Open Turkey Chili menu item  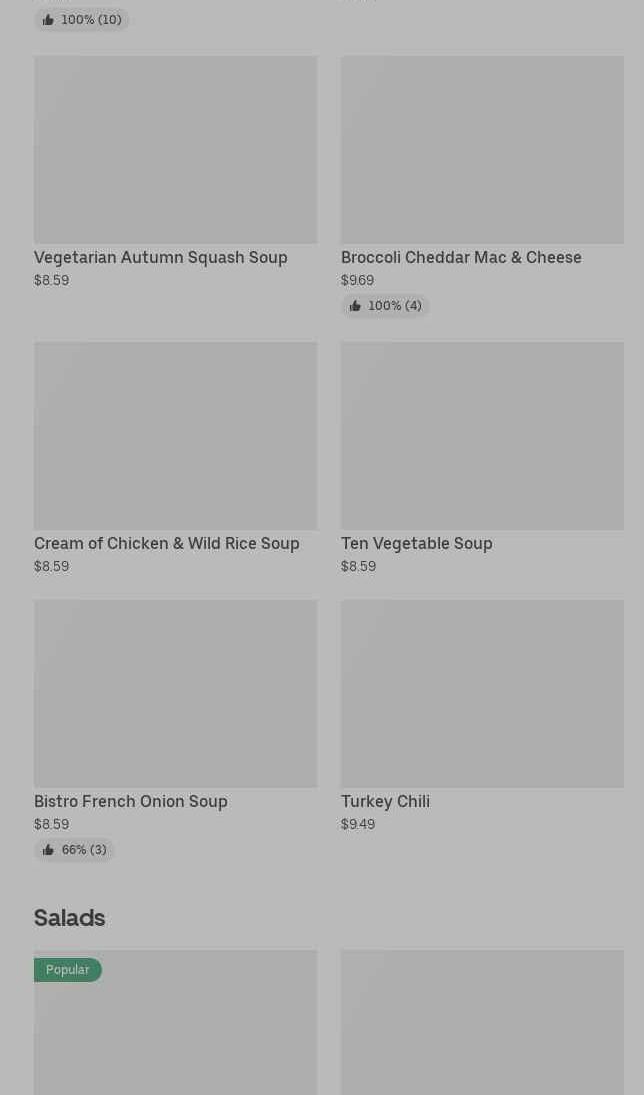(x=482, y=716)
